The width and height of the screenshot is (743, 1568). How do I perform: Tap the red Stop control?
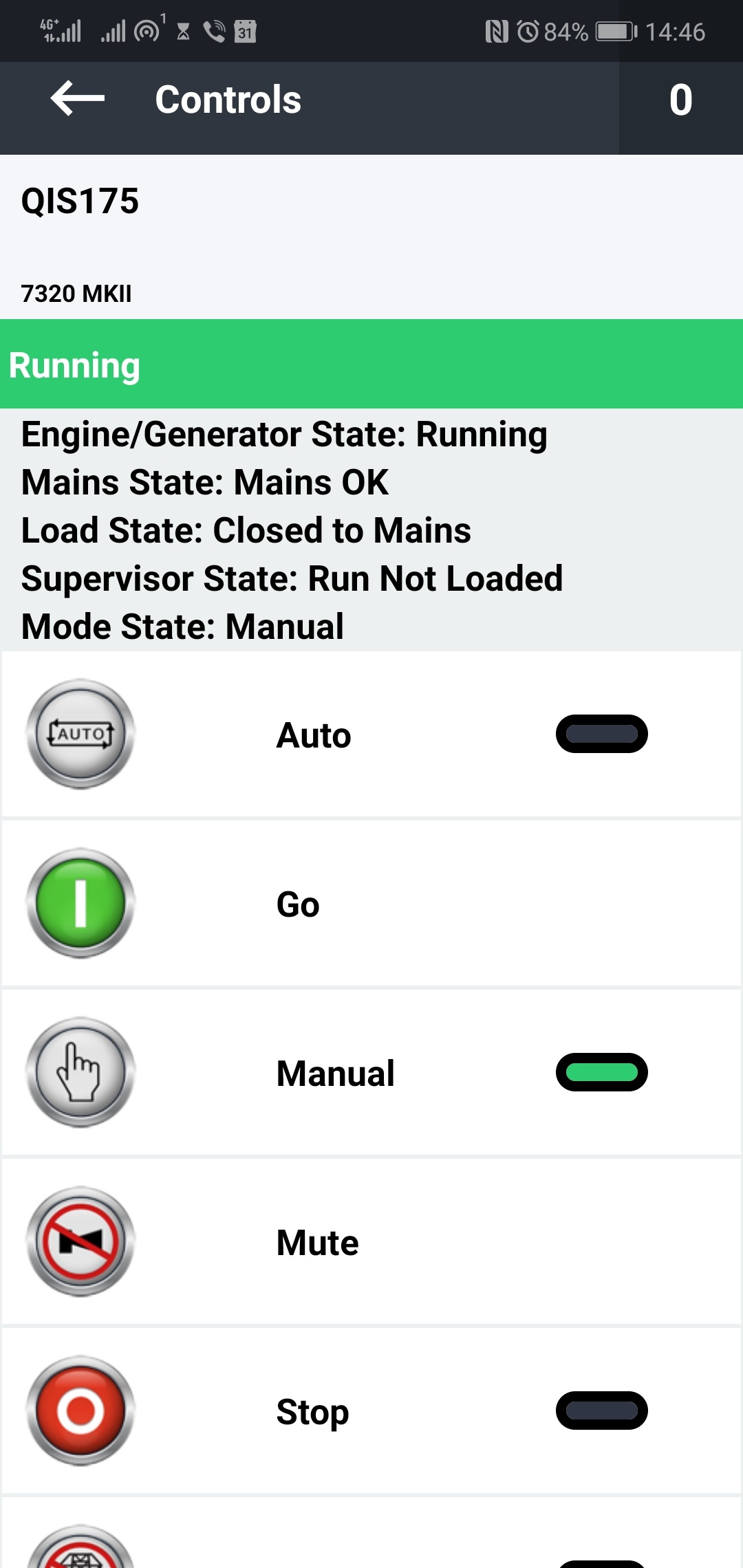81,1411
